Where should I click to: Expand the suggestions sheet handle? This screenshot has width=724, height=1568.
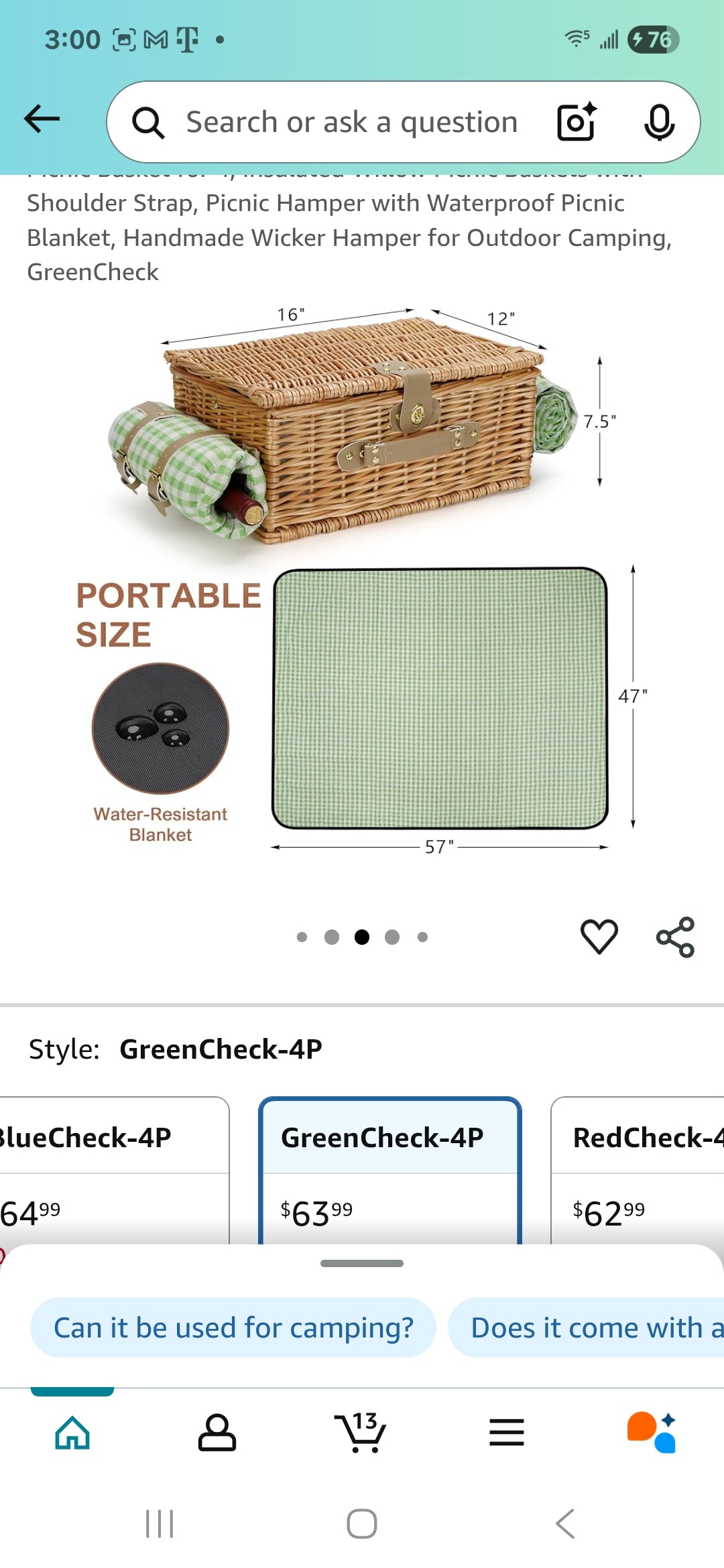pyautogui.click(x=362, y=1264)
